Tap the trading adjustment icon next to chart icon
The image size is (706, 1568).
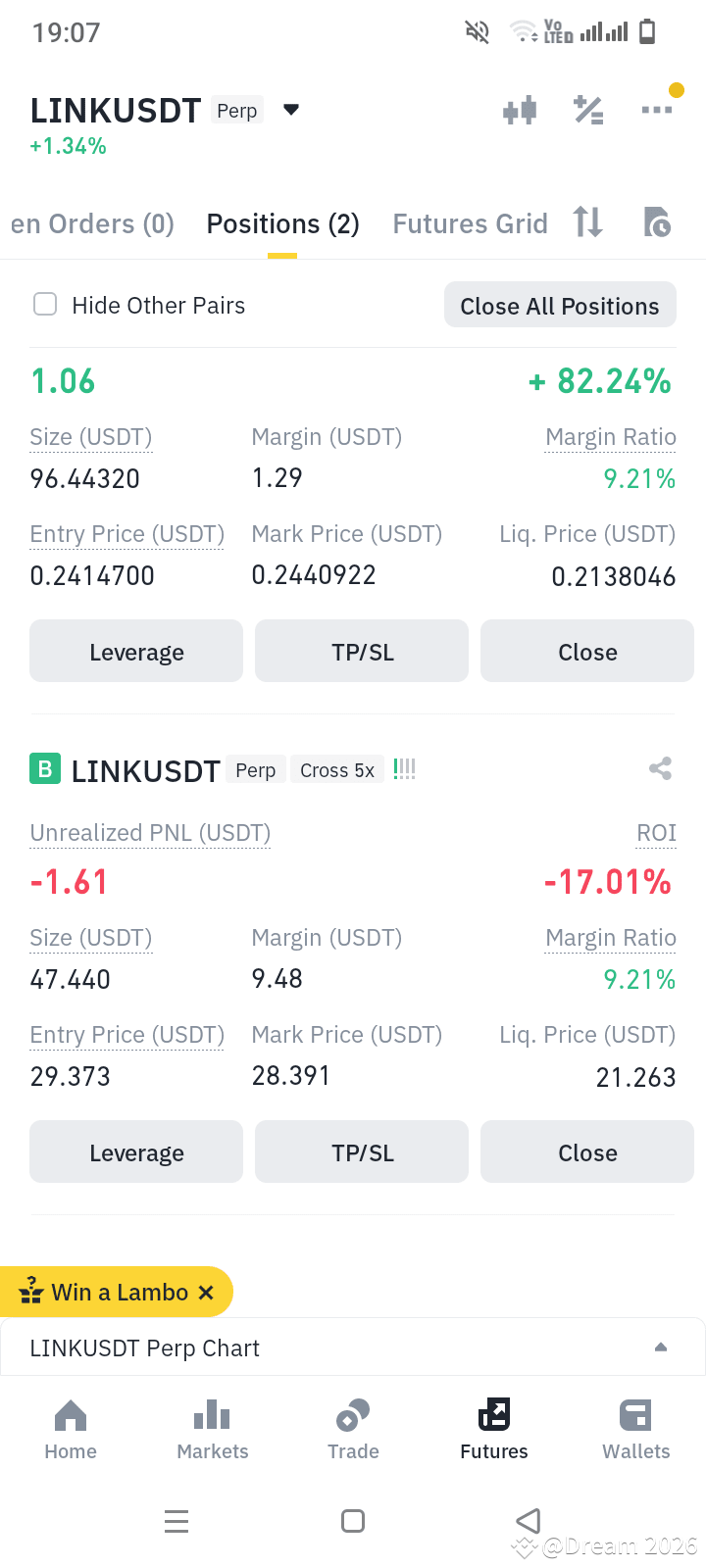click(588, 110)
